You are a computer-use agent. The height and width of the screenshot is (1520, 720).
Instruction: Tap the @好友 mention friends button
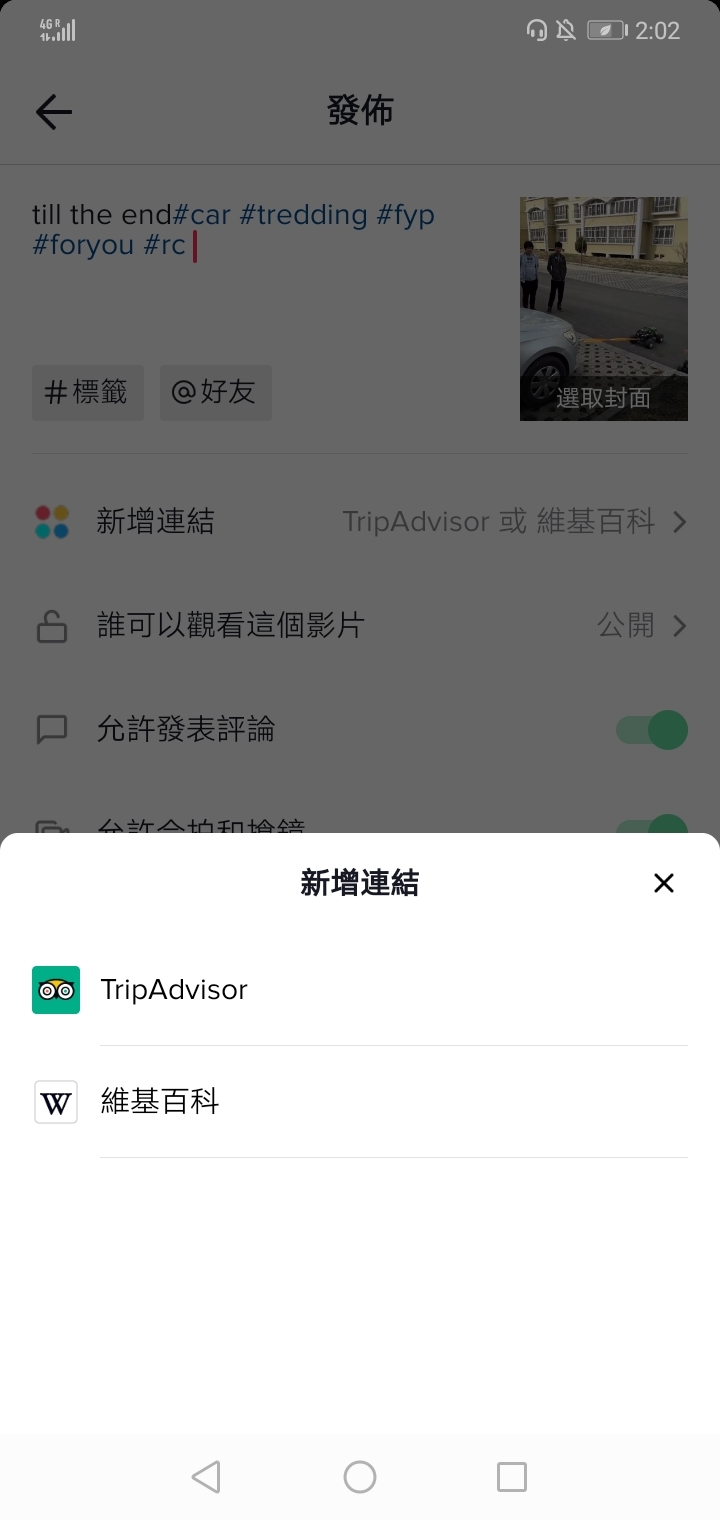pyautogui.click(x=215, y=393)
